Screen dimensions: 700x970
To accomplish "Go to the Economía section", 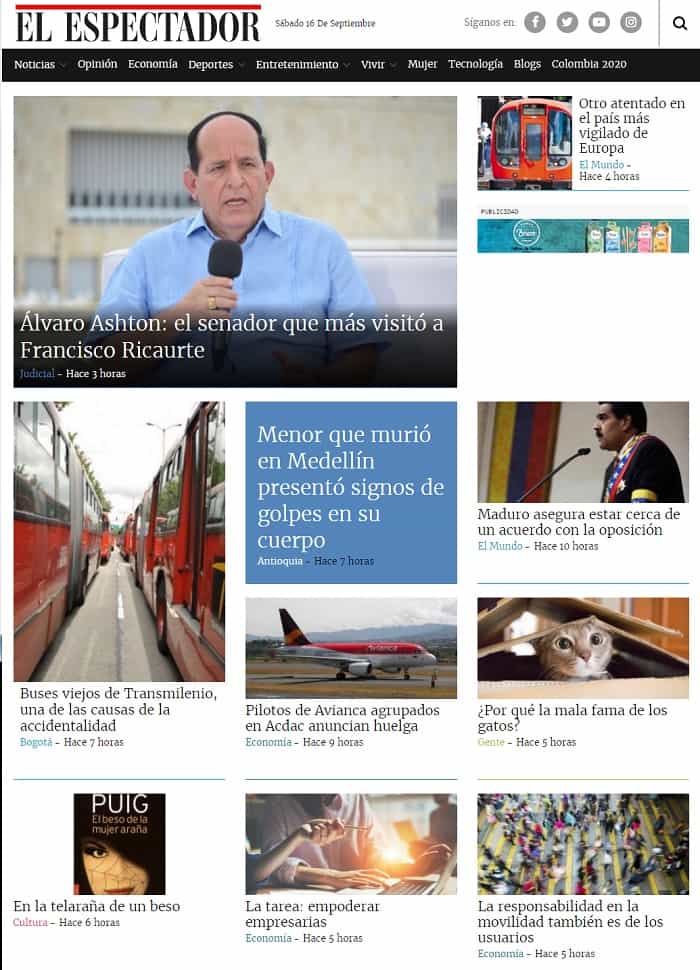I will click(x=153, y=64).
